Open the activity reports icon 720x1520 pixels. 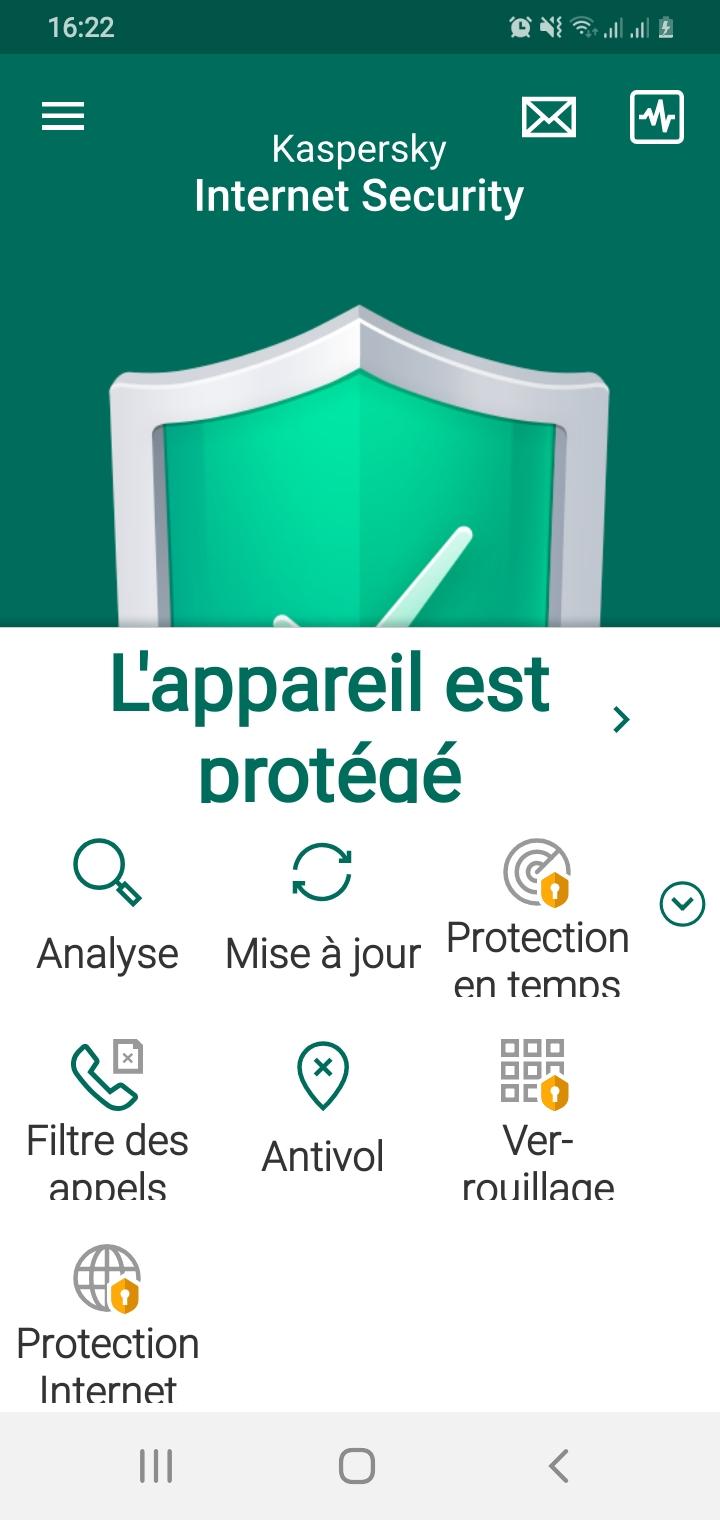tap(657, 118)
